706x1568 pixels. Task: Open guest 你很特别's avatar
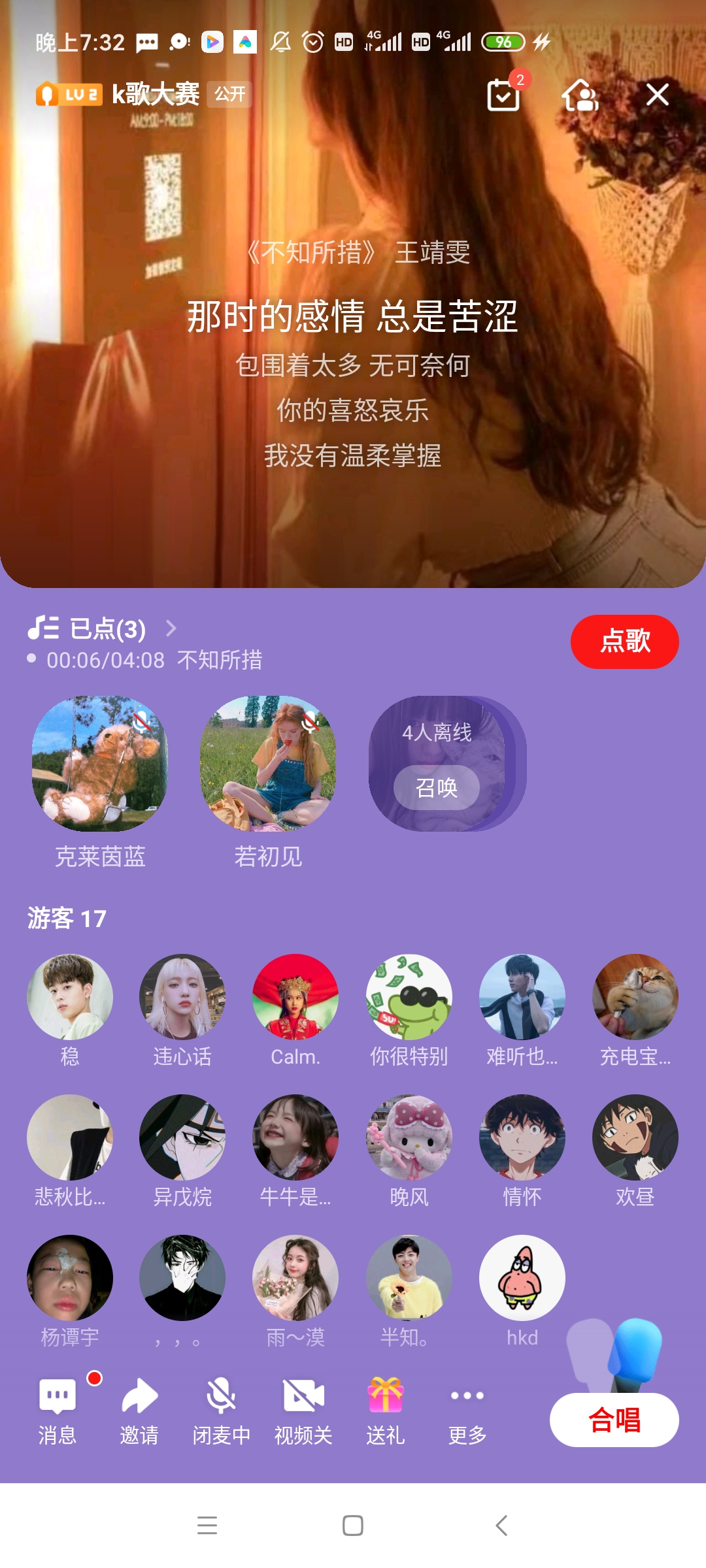pos(409,997)
